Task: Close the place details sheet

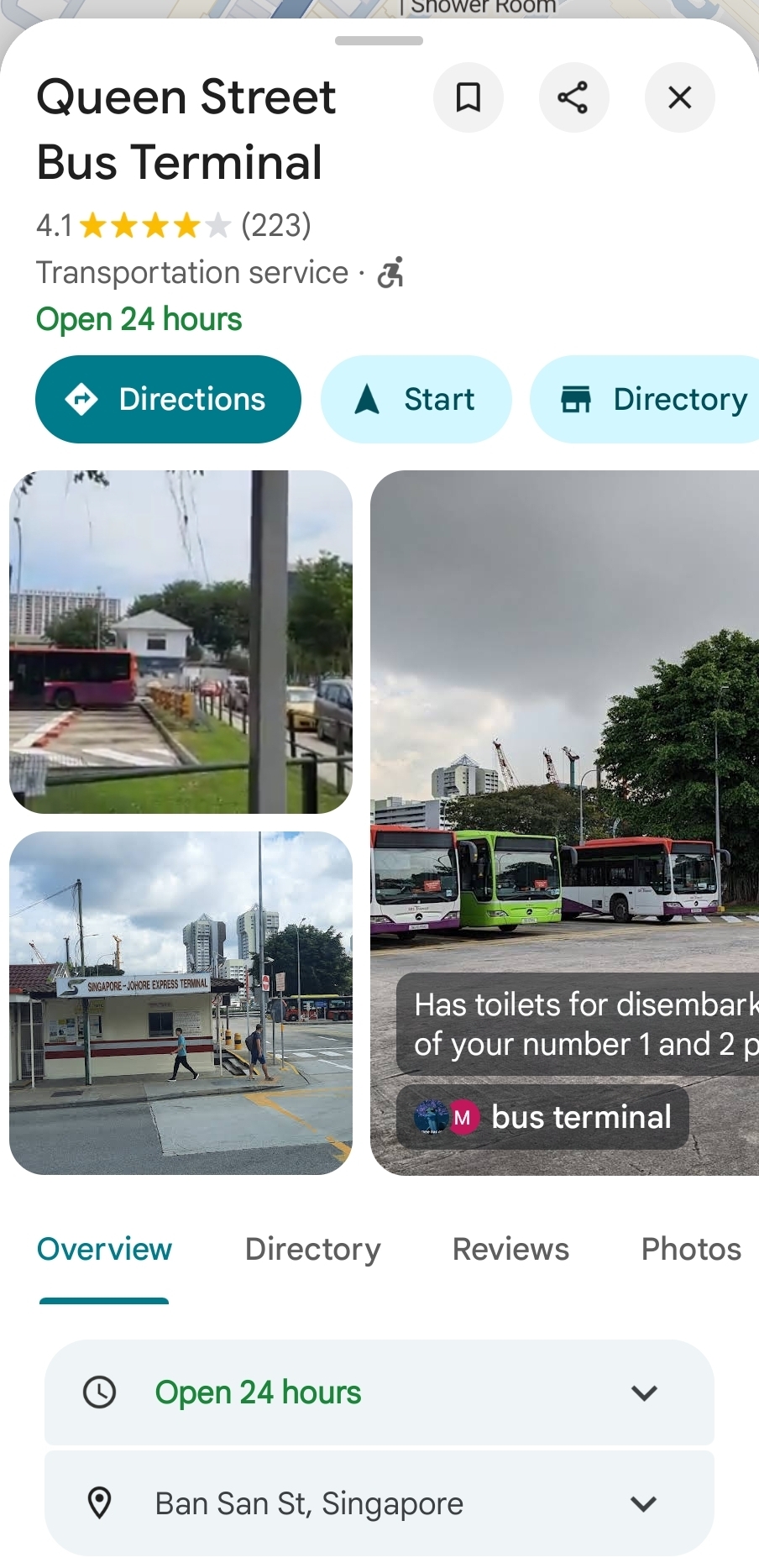Action: tap(679, 97)
